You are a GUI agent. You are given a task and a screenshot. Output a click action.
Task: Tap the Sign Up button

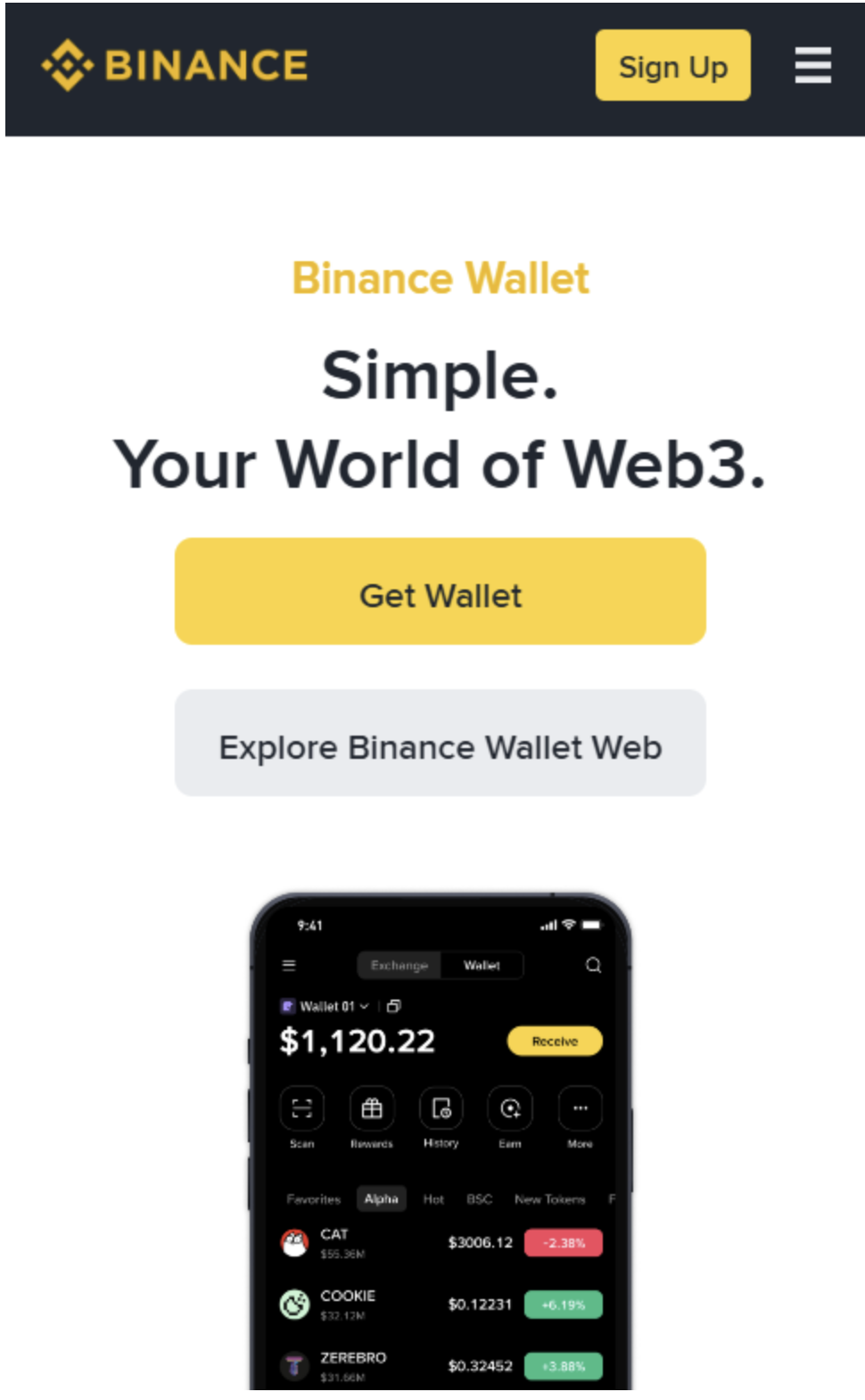point(672,66)
